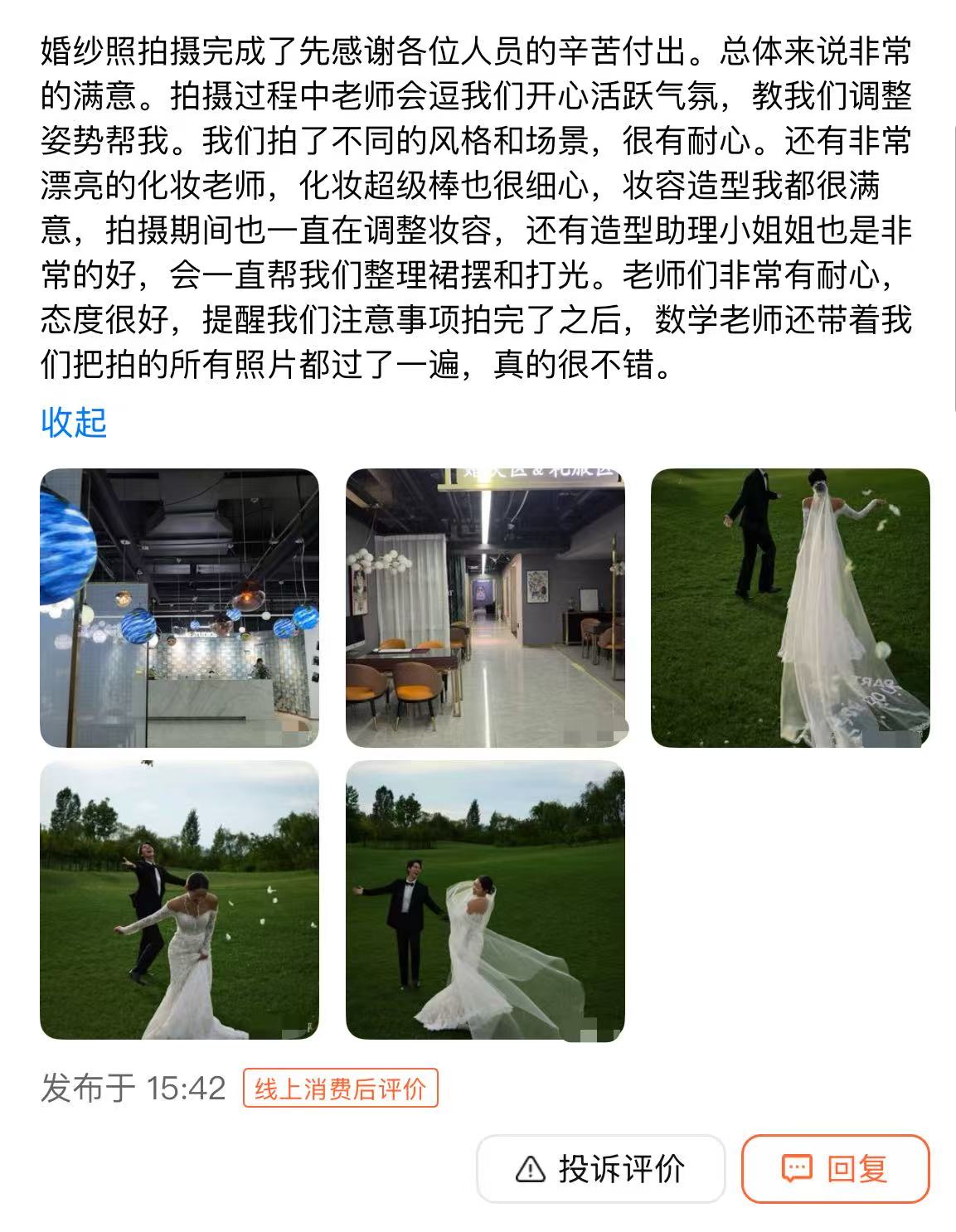The height and width of the screenshot is (1232, 956).
Task: Reply to this review with 回复
Action: pyautogui.click(x=835, y=1169)
